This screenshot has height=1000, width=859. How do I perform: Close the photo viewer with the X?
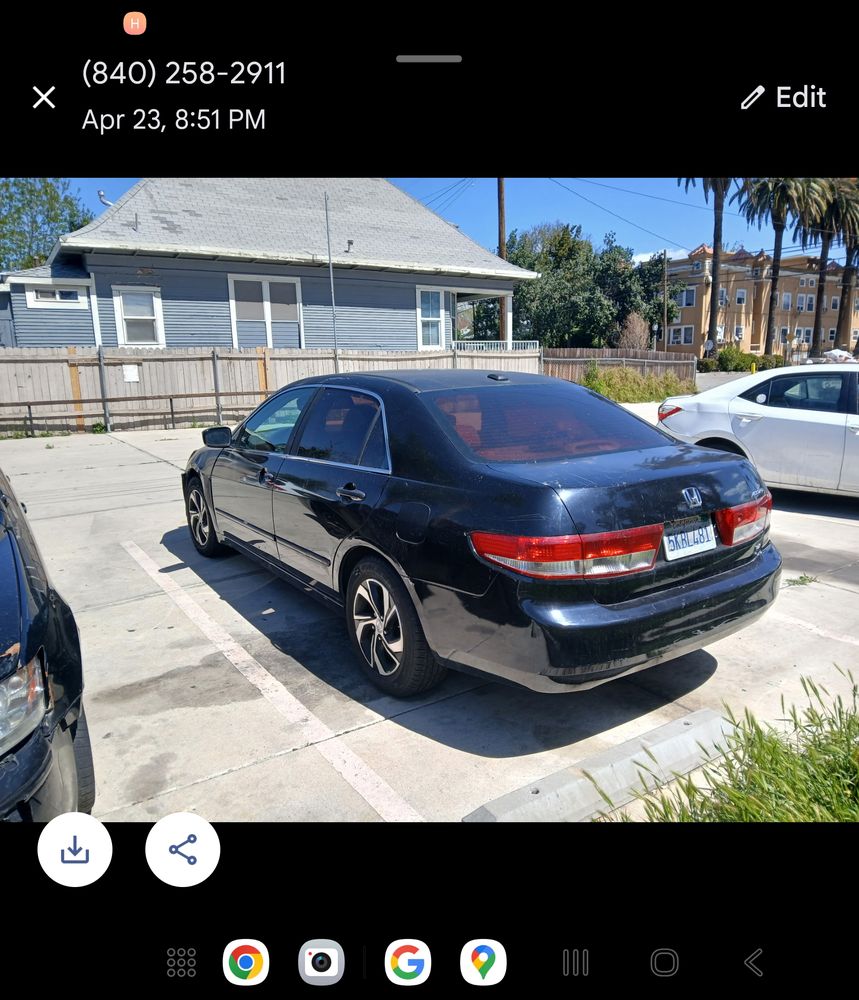pyautogui.click(x=44, y=97)
